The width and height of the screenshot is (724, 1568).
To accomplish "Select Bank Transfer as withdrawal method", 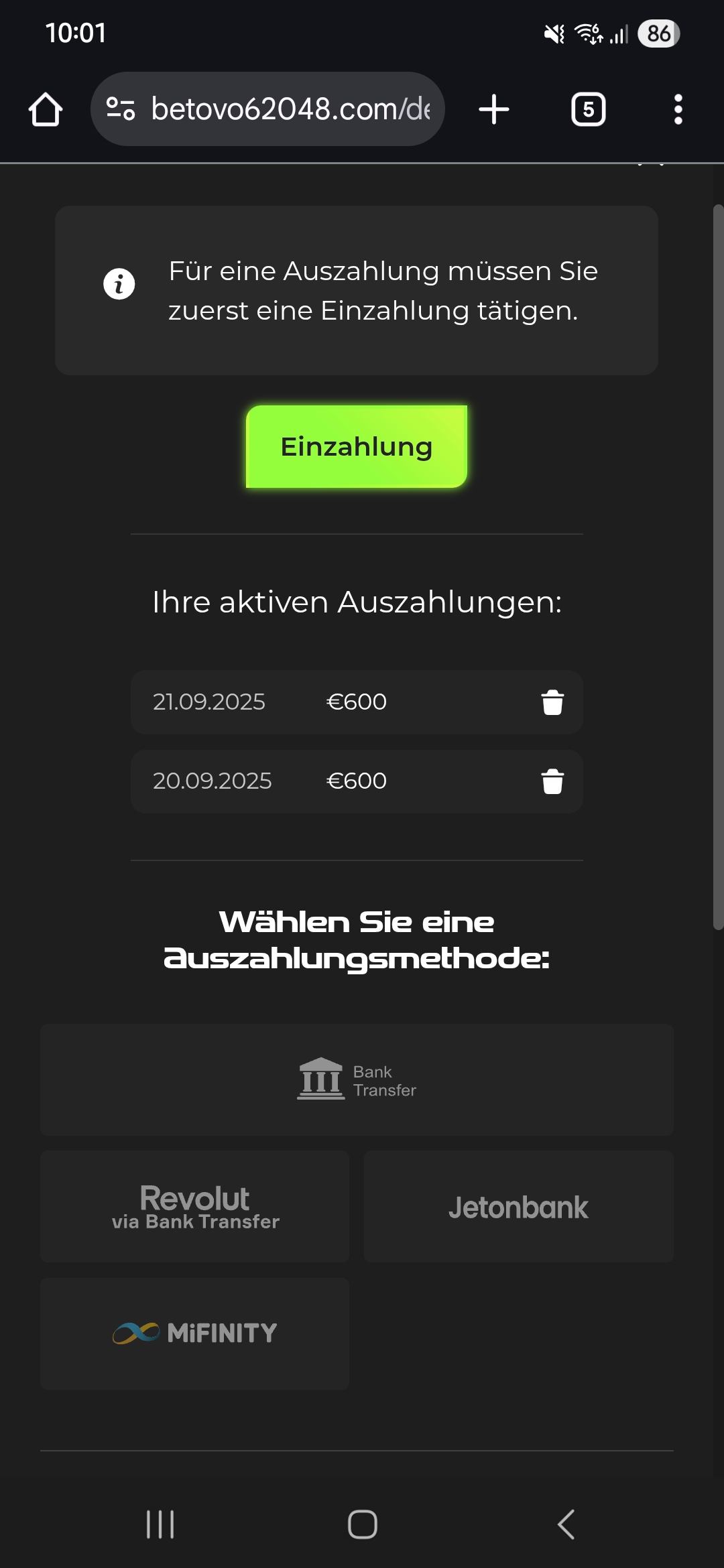I will pyautogui.click(x=357, y=1080).
